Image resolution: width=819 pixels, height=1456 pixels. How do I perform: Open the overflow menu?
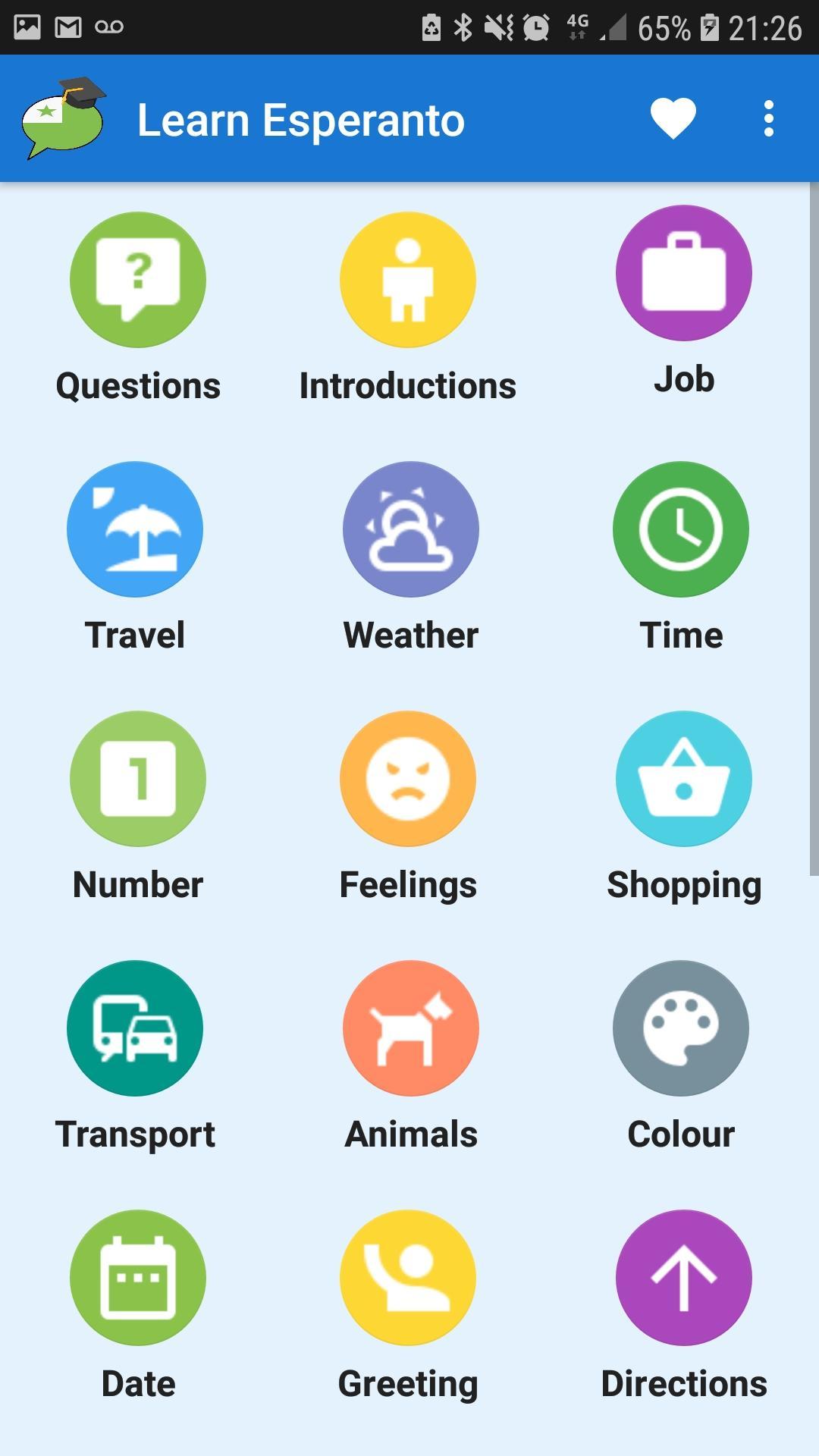pyautogui.click(x=769, y=119)
